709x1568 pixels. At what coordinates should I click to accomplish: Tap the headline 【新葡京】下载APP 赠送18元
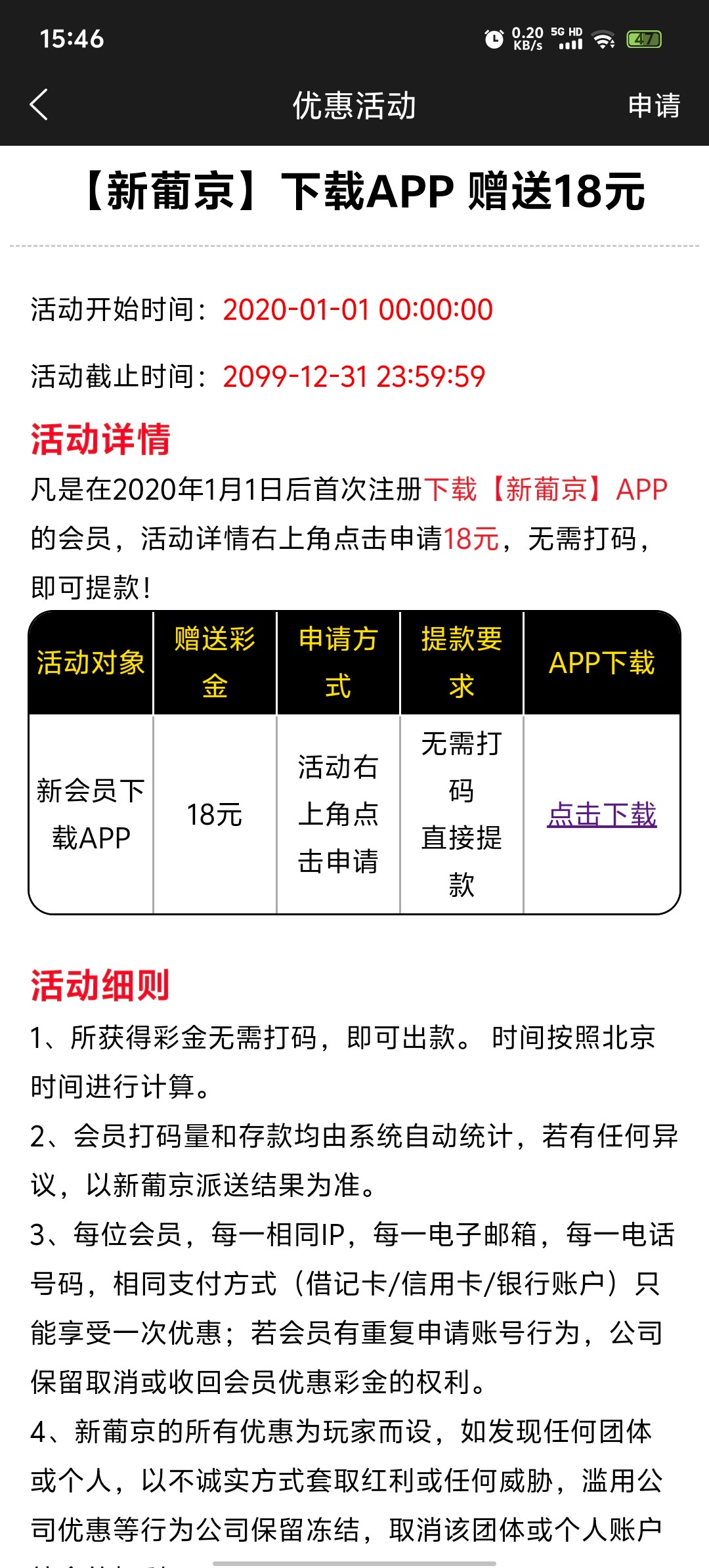354,192
